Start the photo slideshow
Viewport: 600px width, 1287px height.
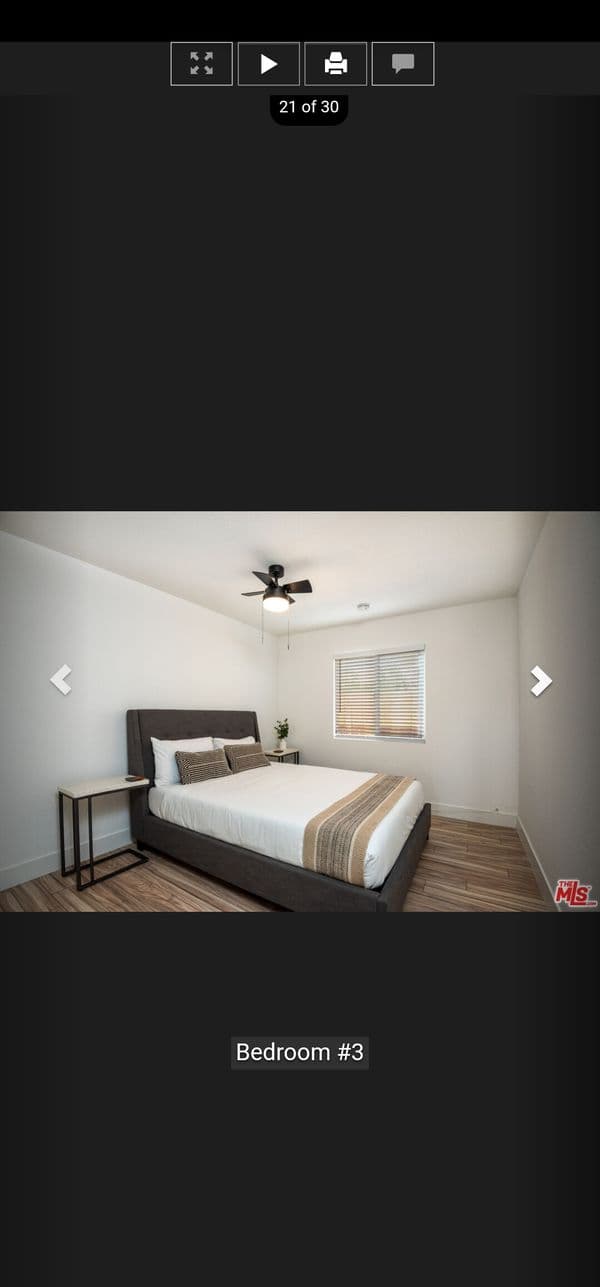click(268, 64)
